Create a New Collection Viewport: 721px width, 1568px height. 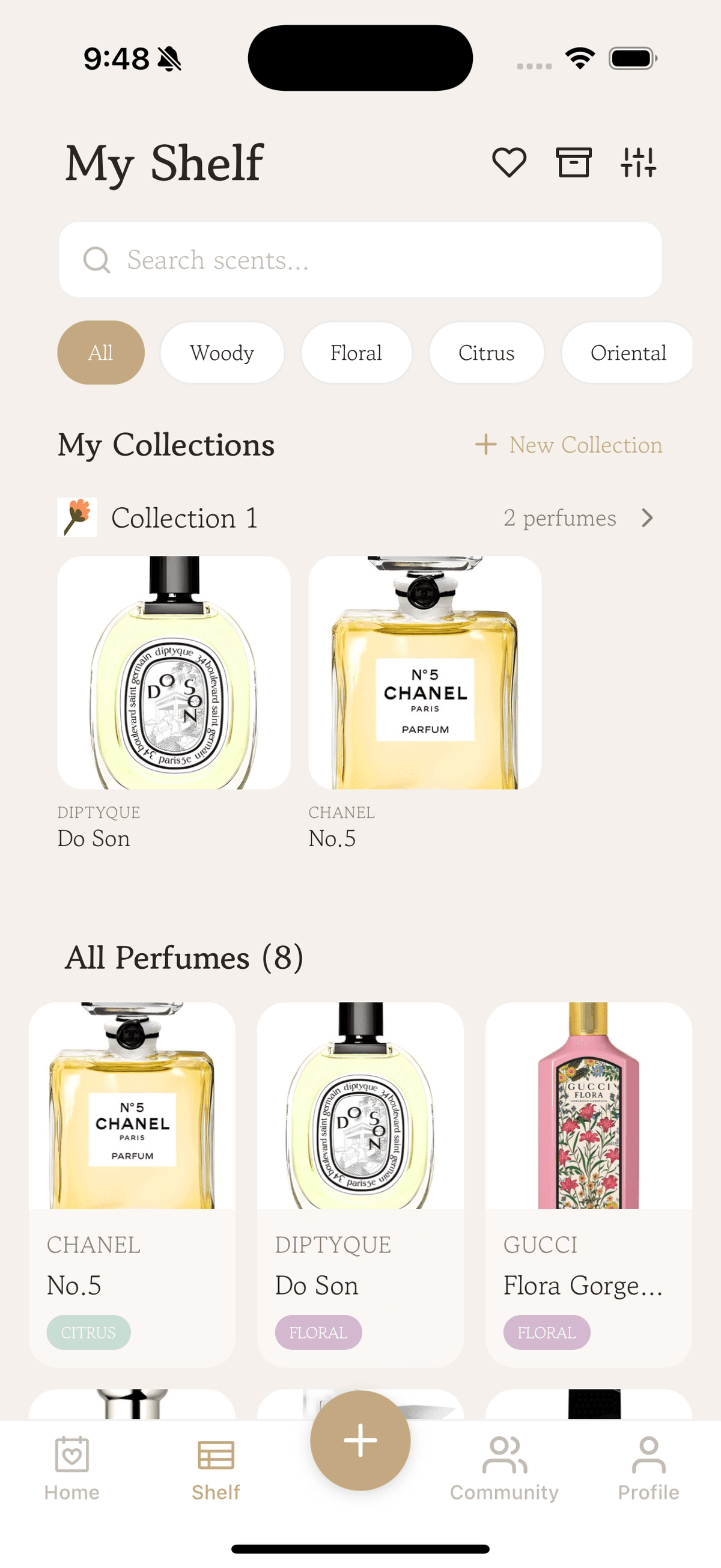pos(568,445)
